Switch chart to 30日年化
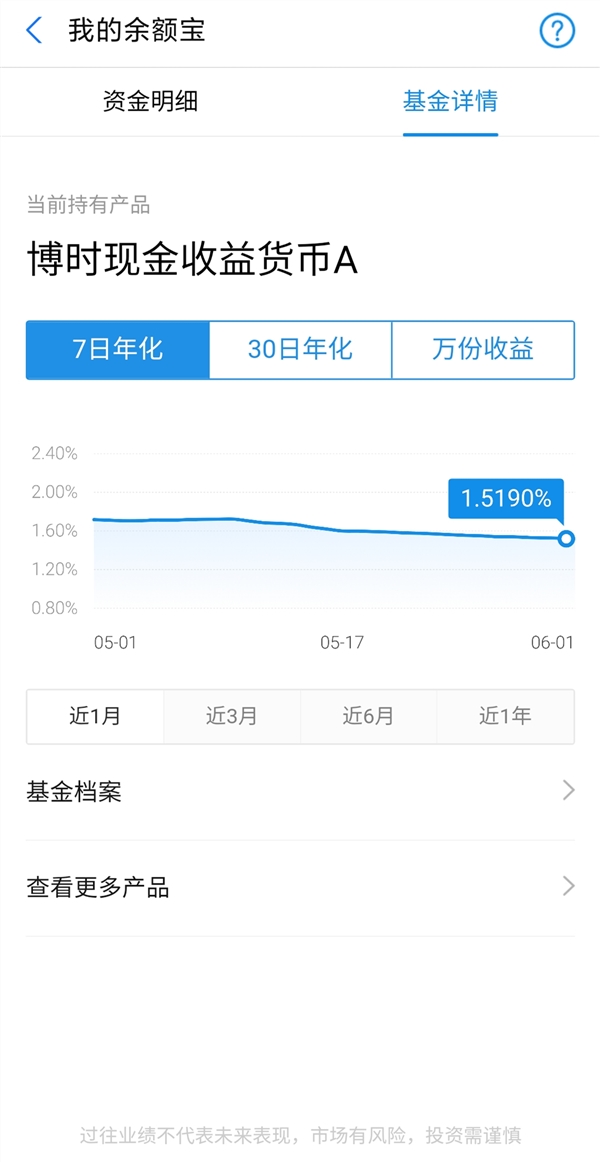The image size is (600, 1162). [x=300, y=350]
